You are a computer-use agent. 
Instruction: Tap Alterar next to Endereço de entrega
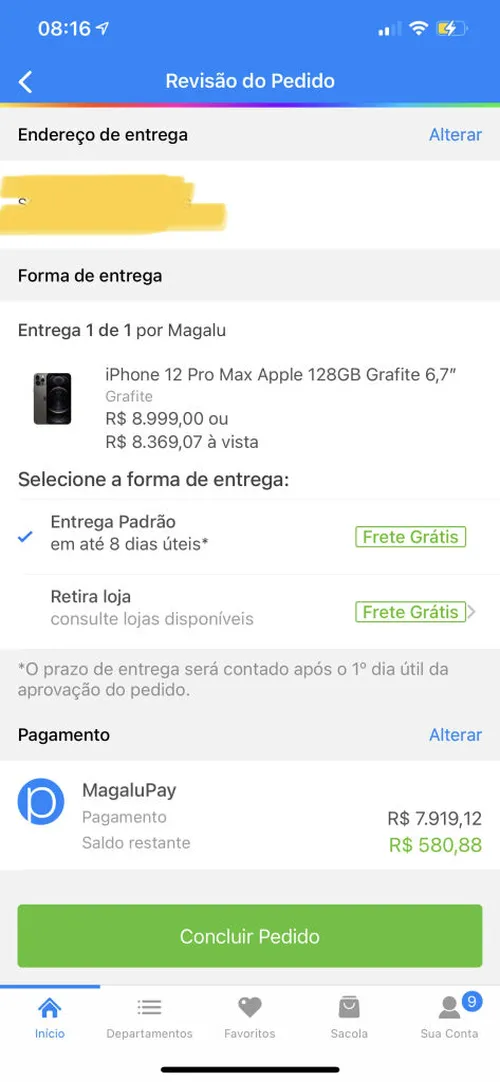point(455,135)
